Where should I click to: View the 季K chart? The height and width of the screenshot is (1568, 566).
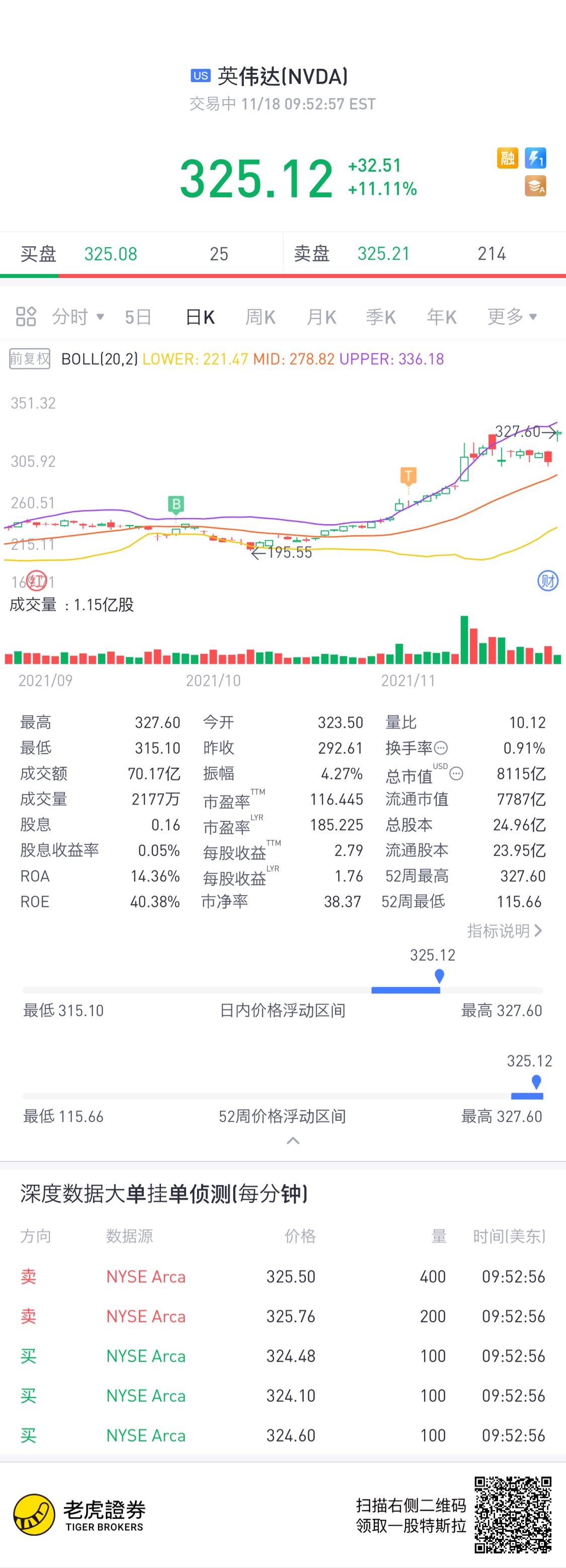pyautogui.click(x=381, y=317)
